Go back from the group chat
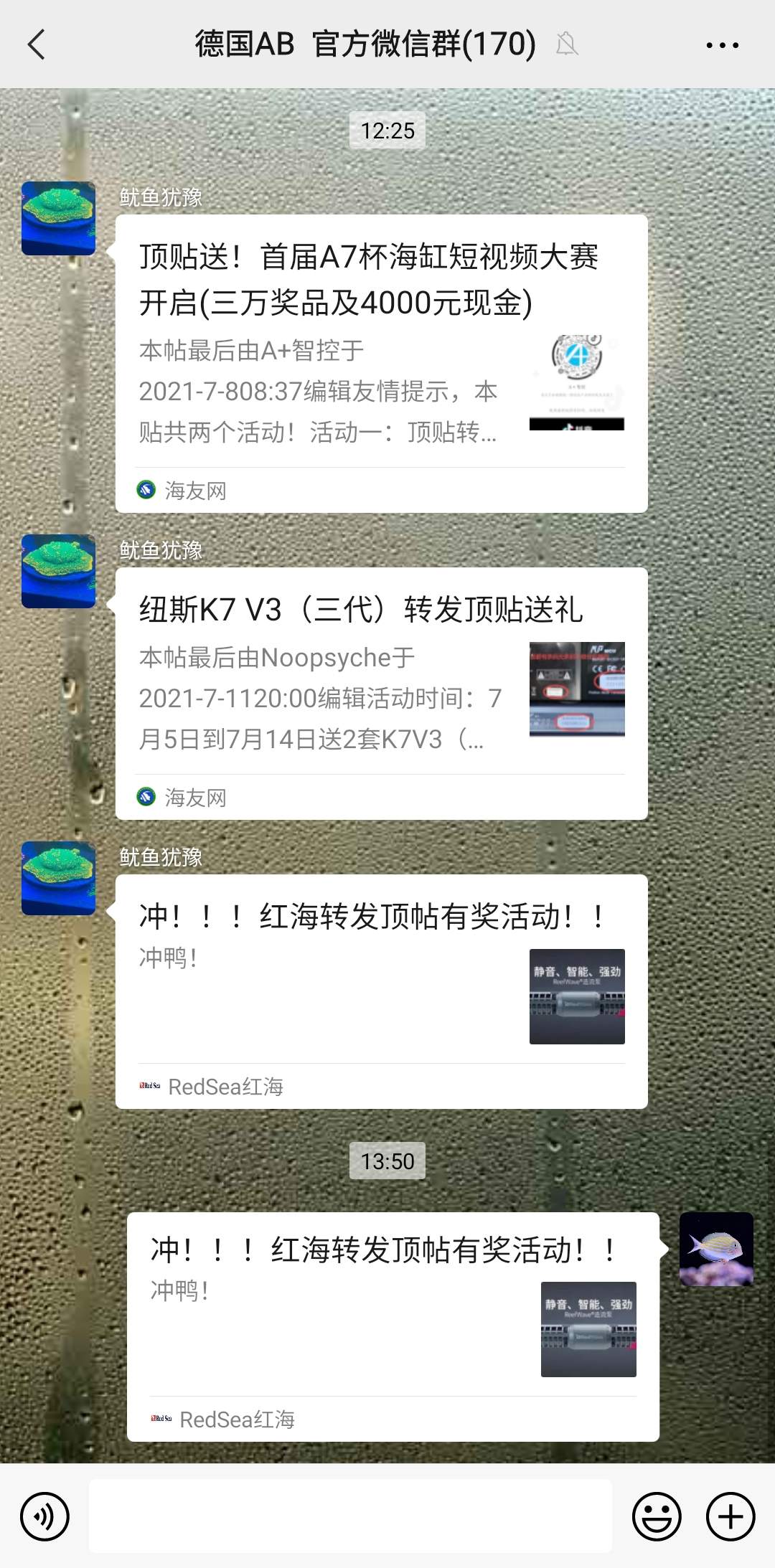The image size is (775, 1568). coord(37,44)
